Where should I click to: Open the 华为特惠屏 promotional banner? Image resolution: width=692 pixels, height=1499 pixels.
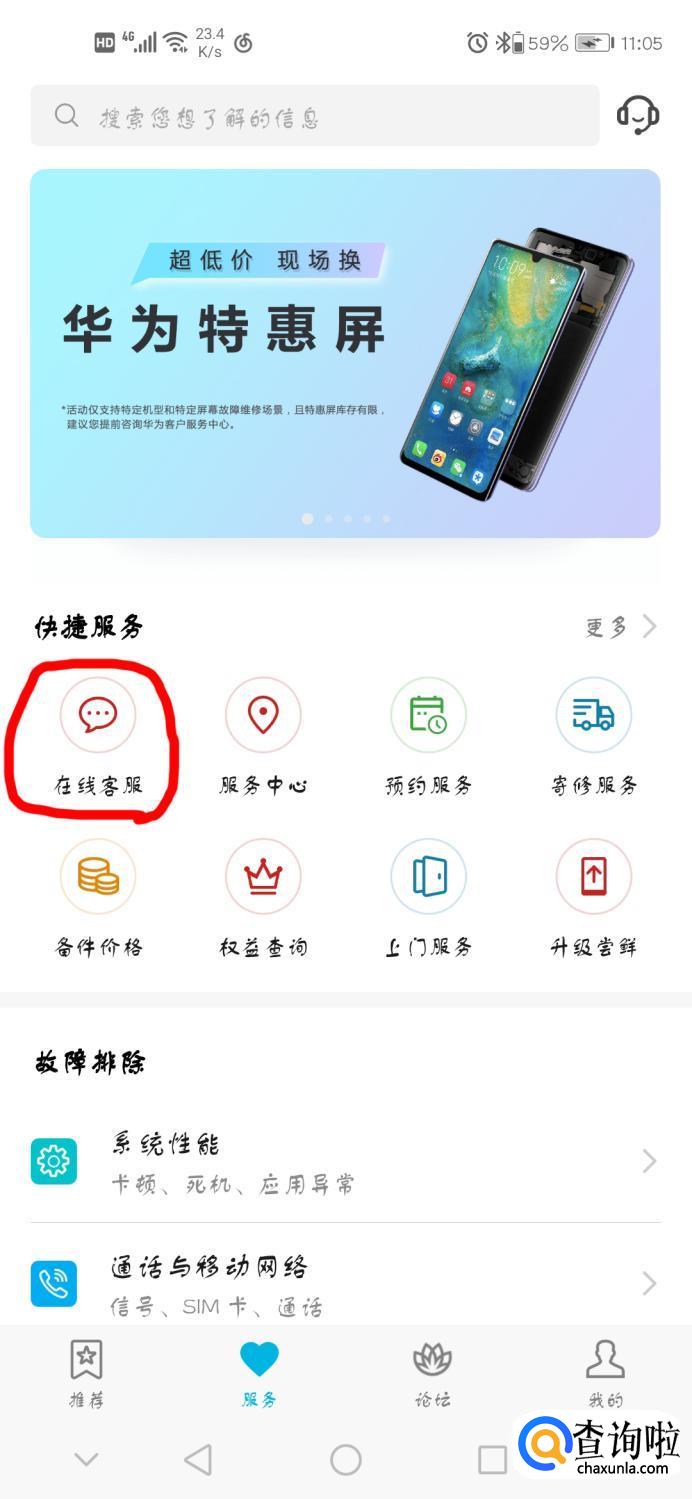coord(345,353)
